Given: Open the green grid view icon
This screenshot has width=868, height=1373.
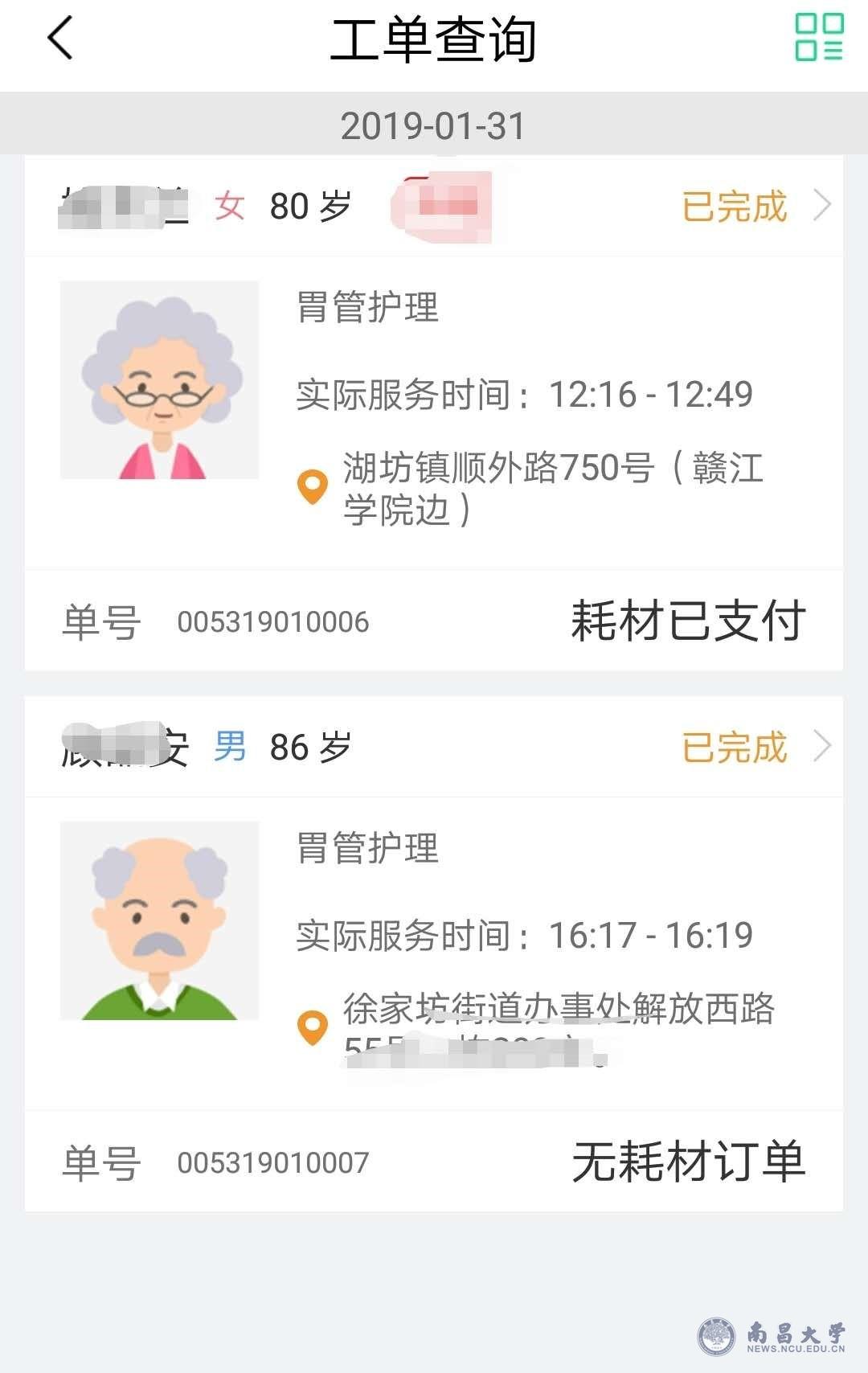Looking at the screenshot, I should click(x=819, y=37).
